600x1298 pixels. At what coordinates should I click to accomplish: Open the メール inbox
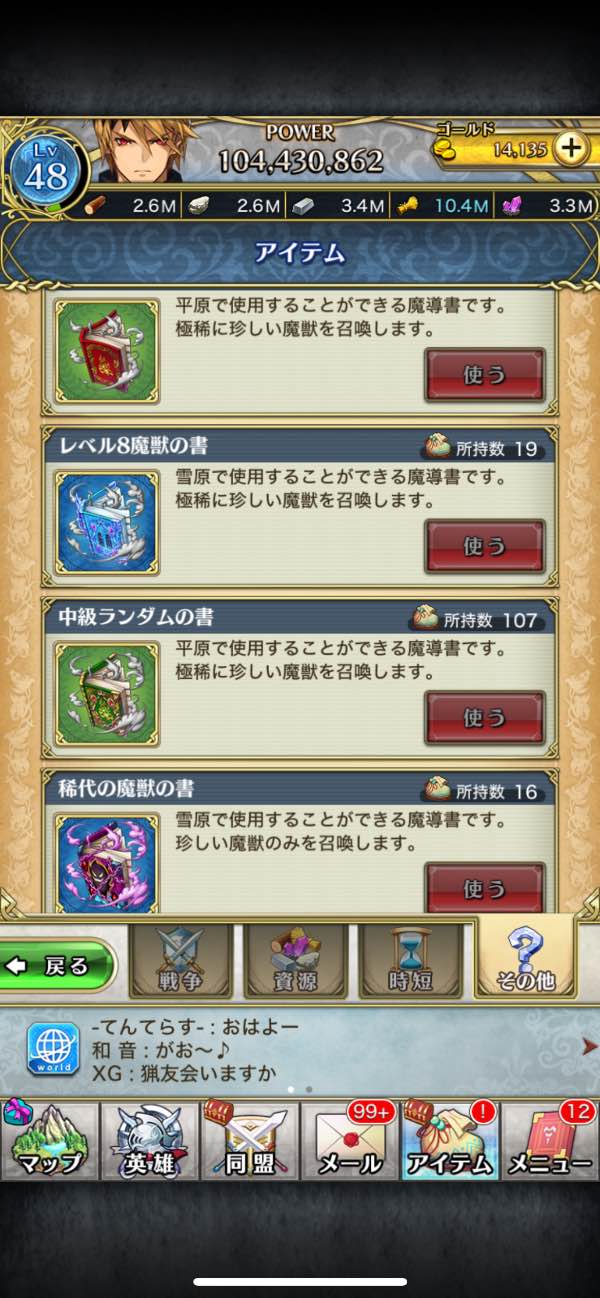click(x=350, y=1140)
